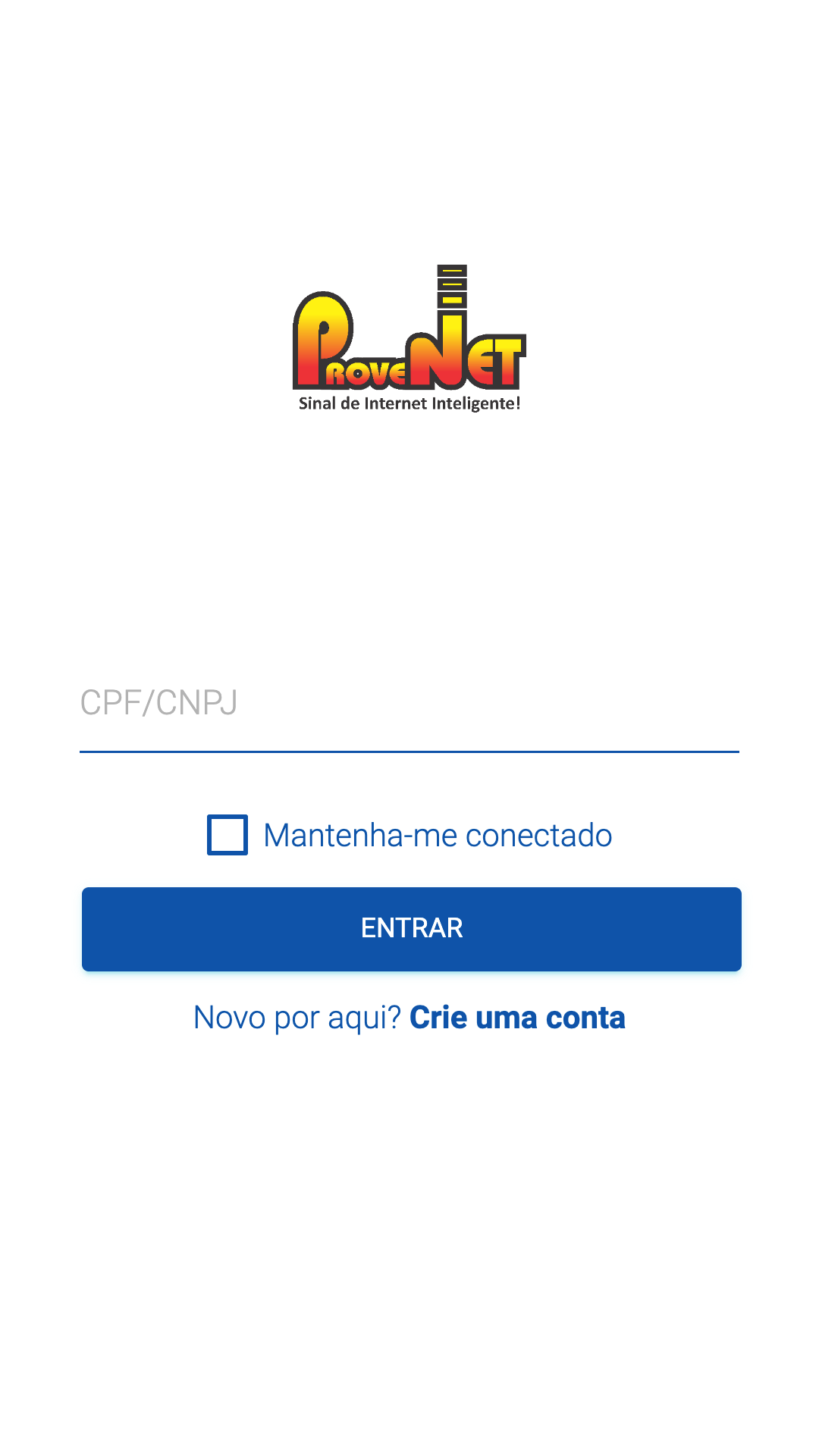Tap the CPF/CNPJ input field

[x=409, y=704]
